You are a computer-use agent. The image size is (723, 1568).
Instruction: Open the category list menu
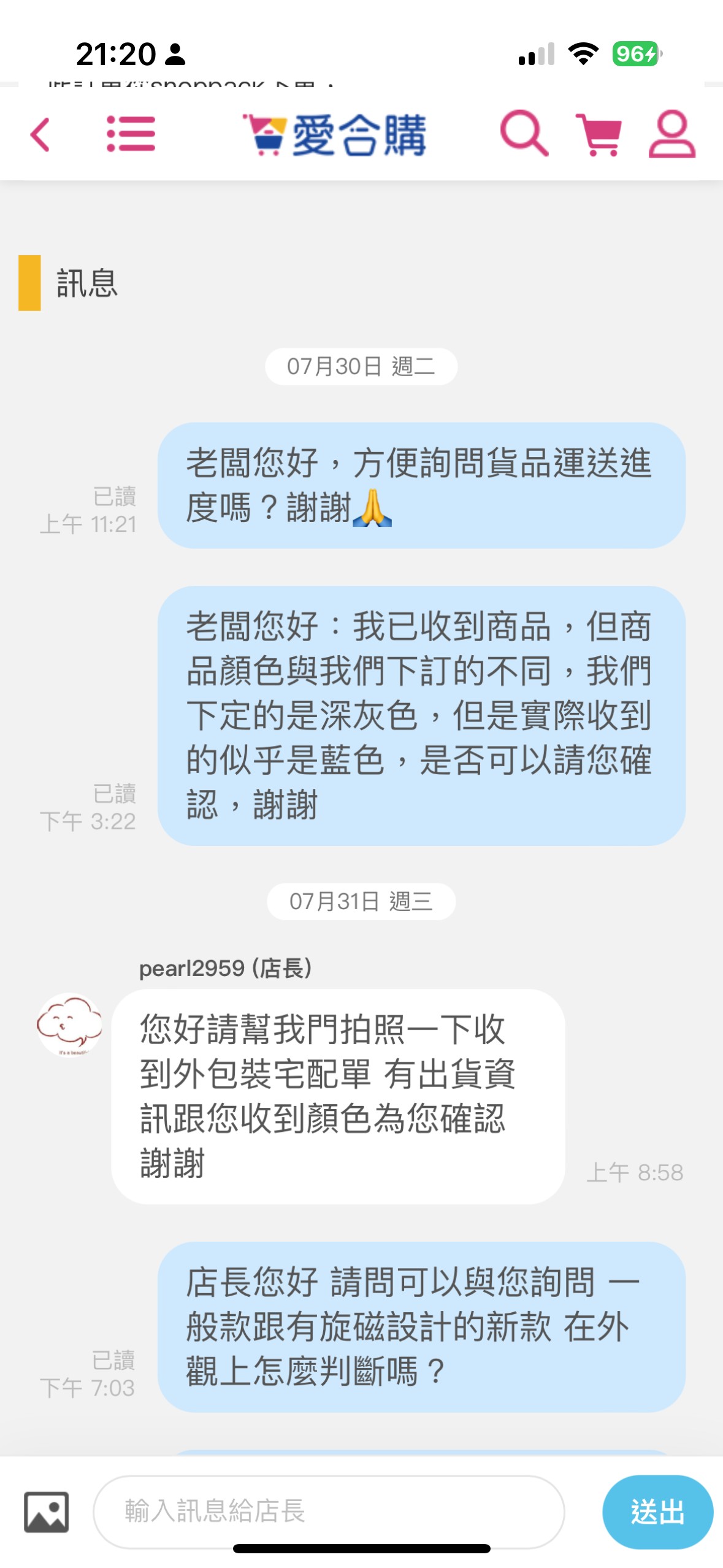131,134
